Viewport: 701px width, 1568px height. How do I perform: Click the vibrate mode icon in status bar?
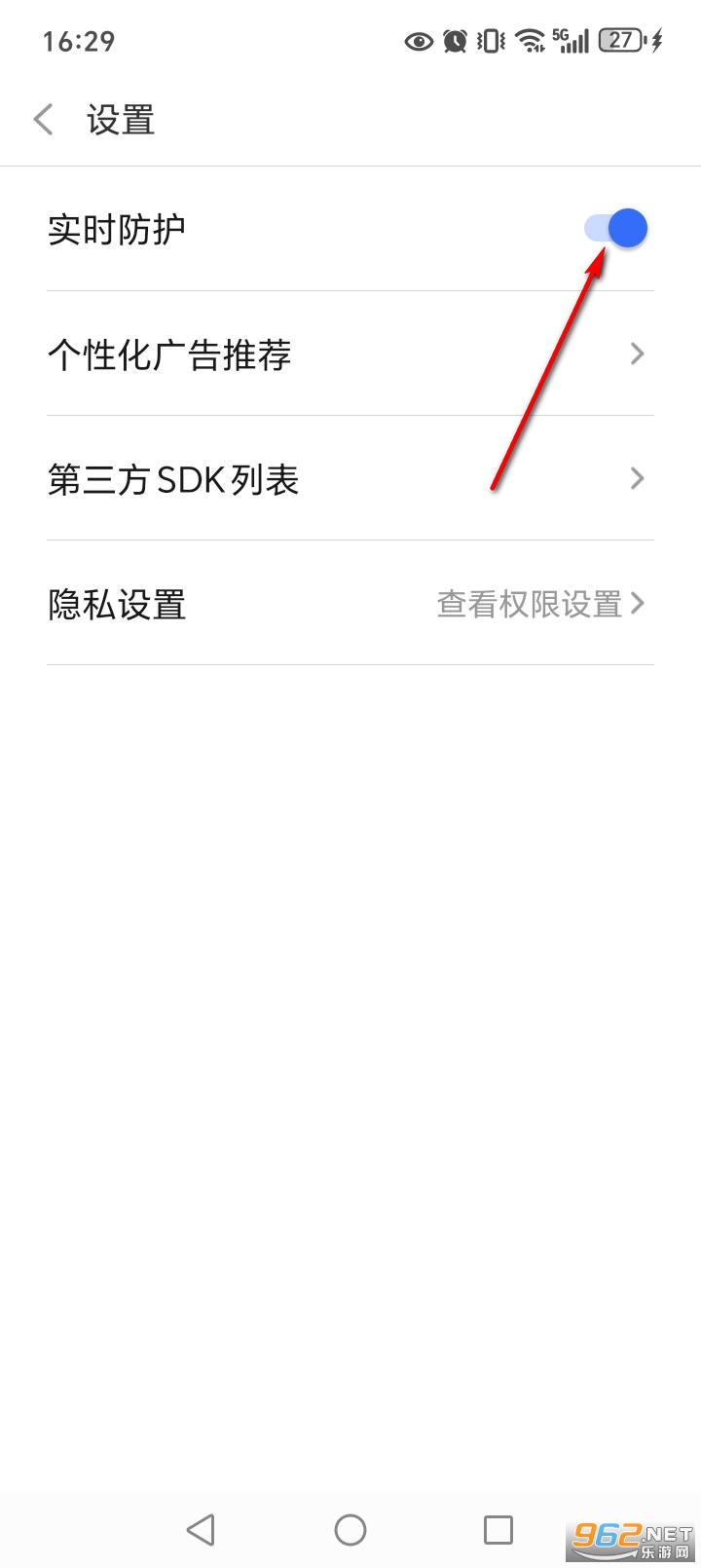tap(491, 41)
